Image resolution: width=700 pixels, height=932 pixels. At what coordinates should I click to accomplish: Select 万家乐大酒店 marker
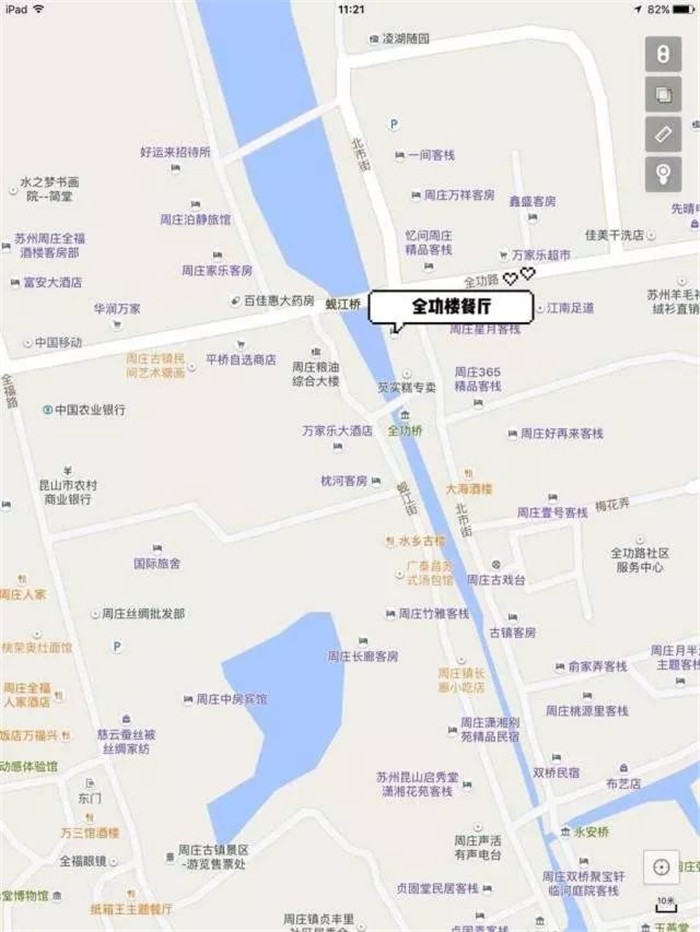click(337, 431)
